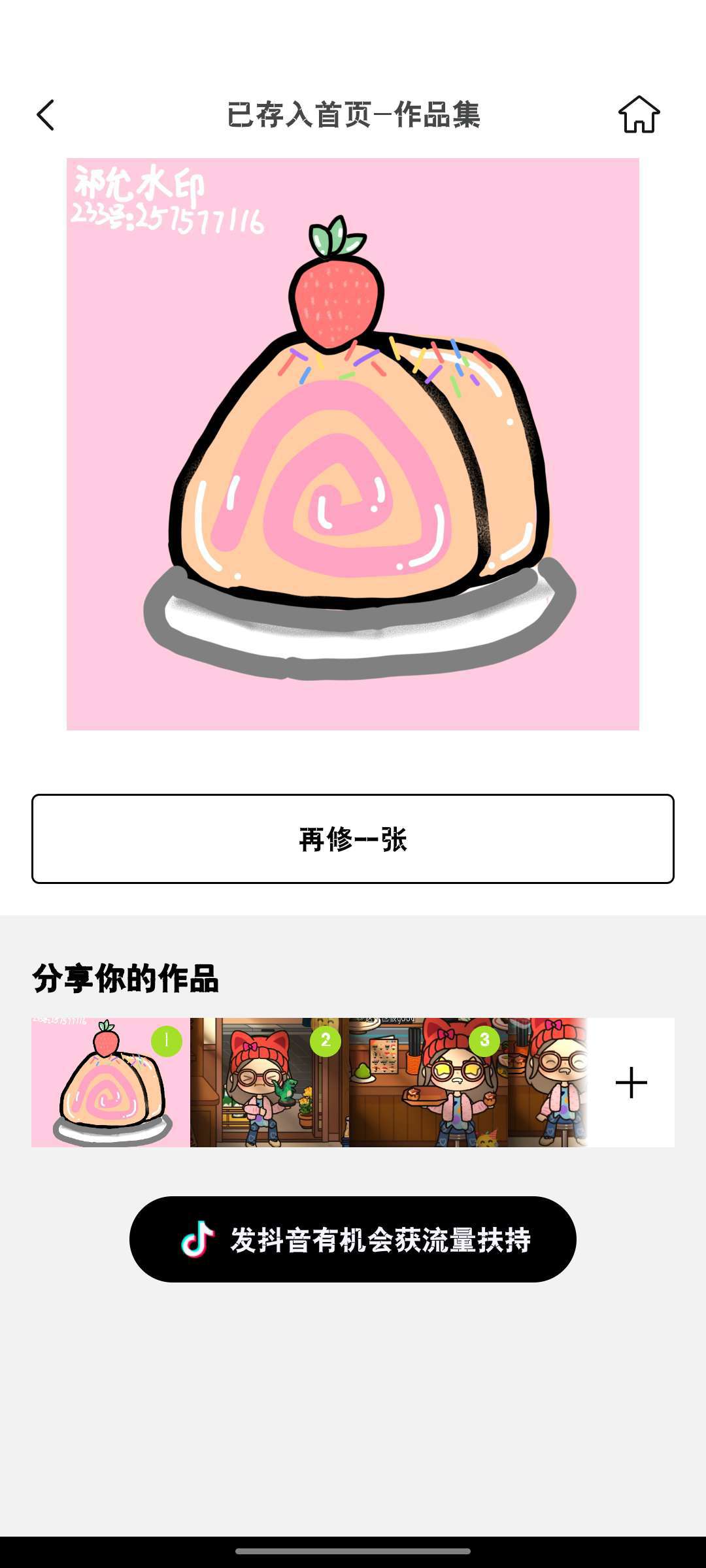Add more works with the plus button

point(631,1083)
